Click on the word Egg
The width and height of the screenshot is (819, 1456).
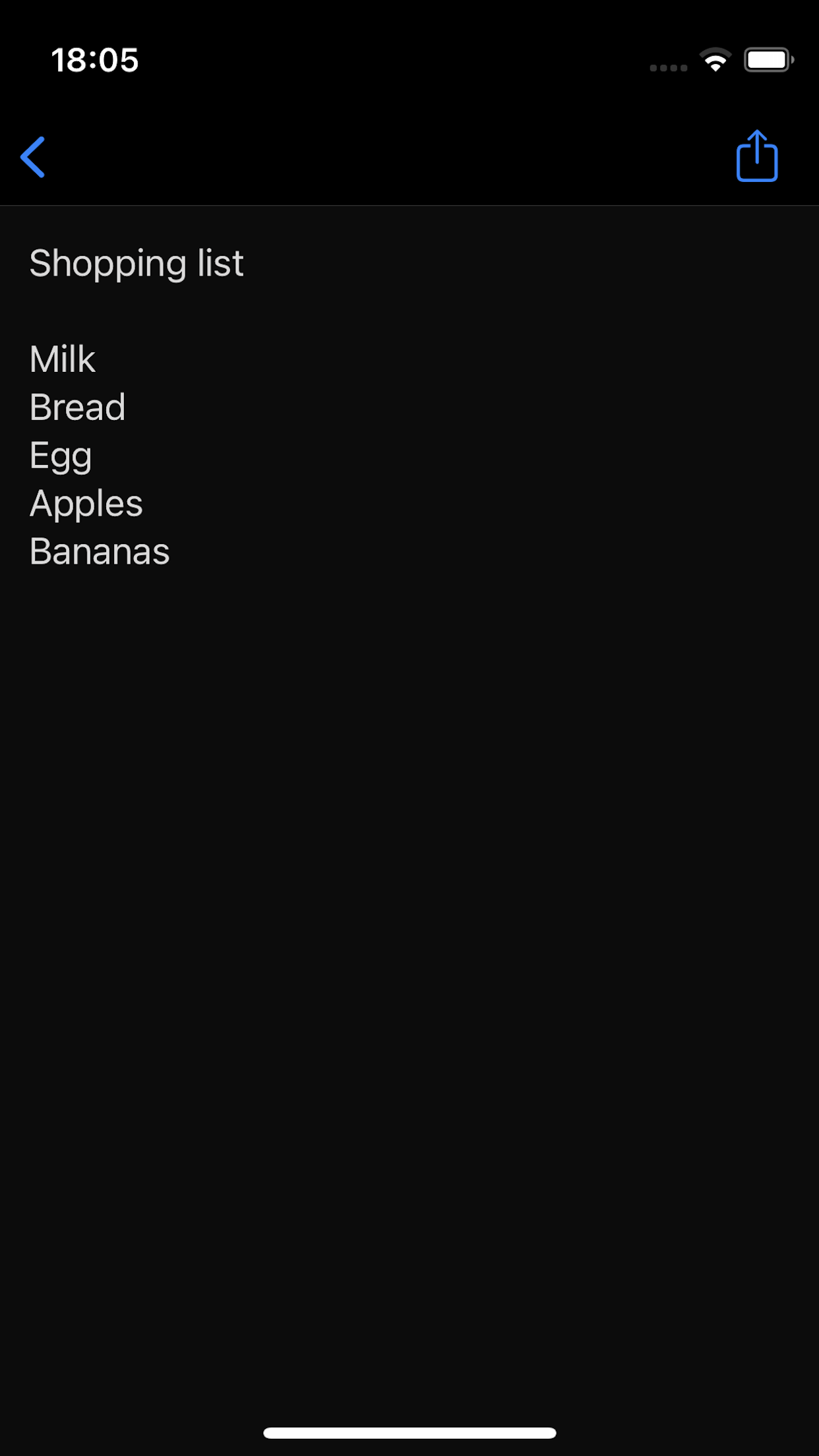(60, 454)
